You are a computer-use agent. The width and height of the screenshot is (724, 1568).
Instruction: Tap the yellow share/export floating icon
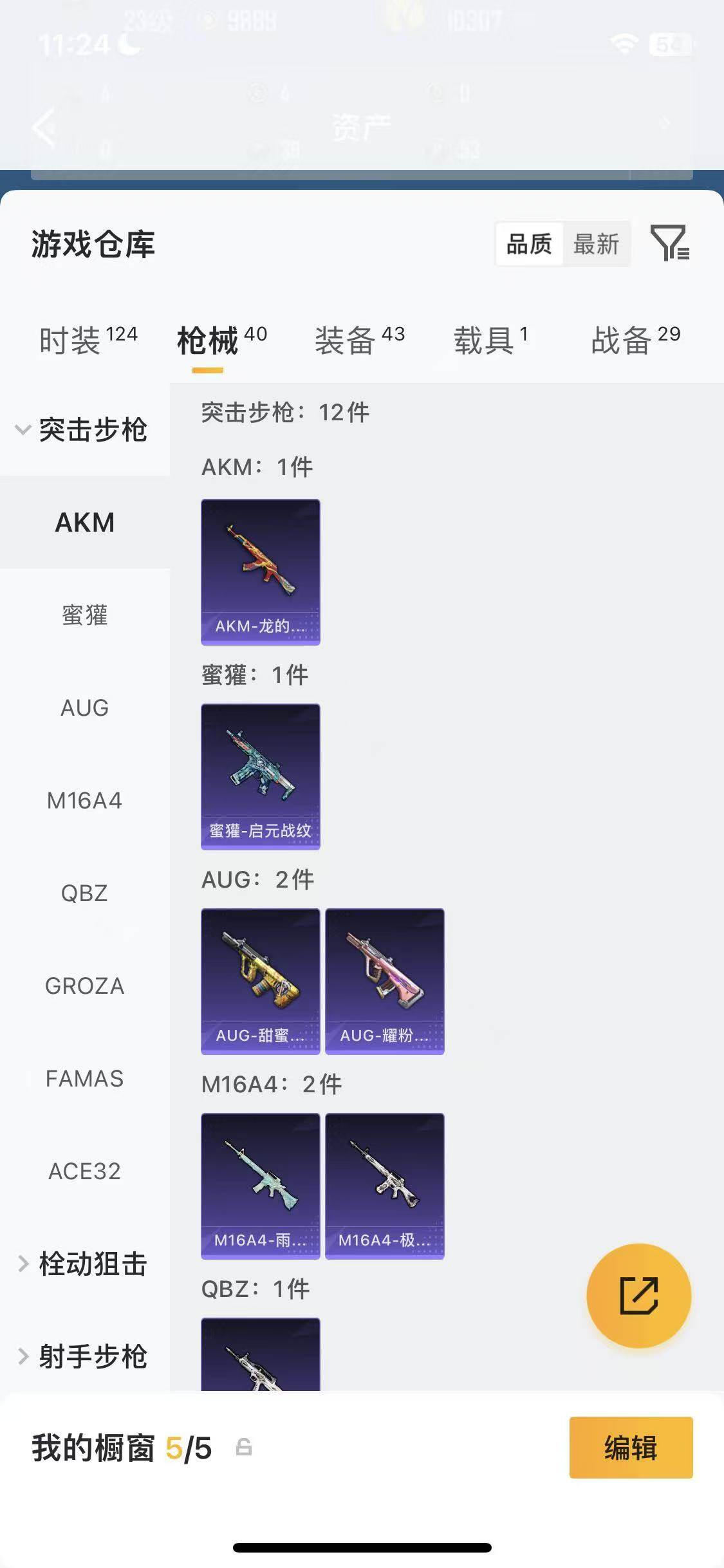coord(639,1296)
